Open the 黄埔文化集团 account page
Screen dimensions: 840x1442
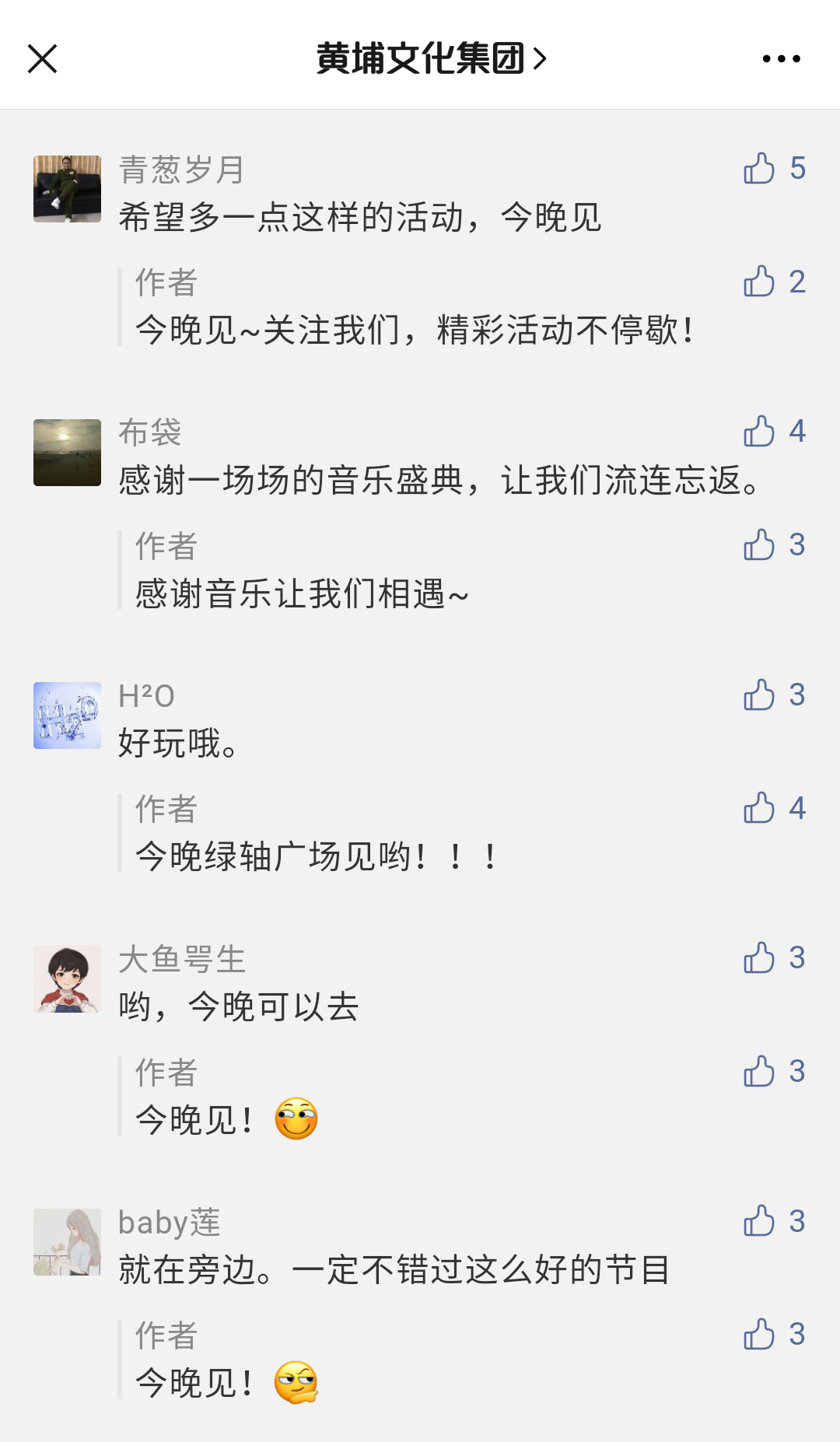pos(431,58)
